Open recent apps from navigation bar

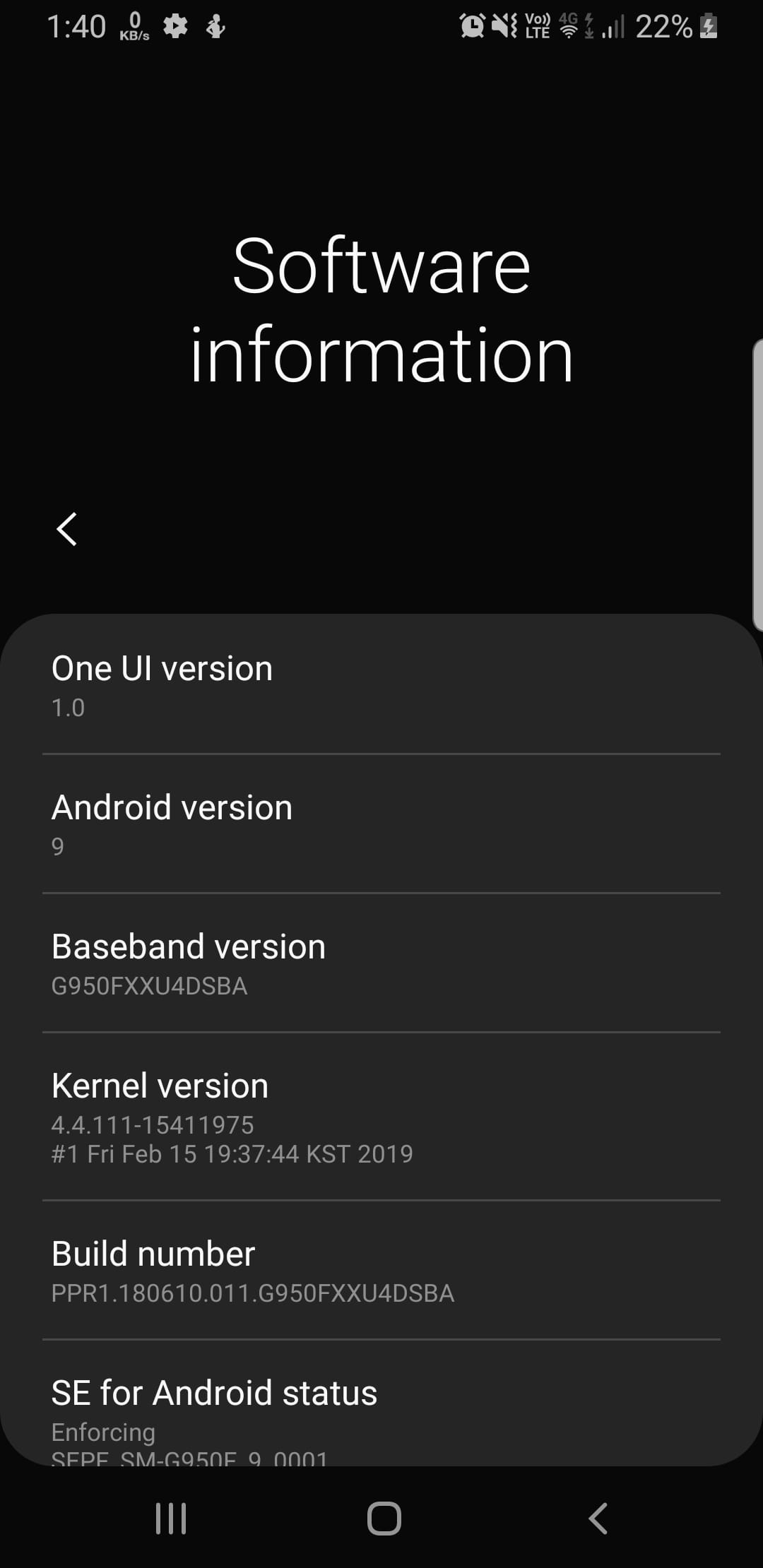click(x=171, y=1518)
